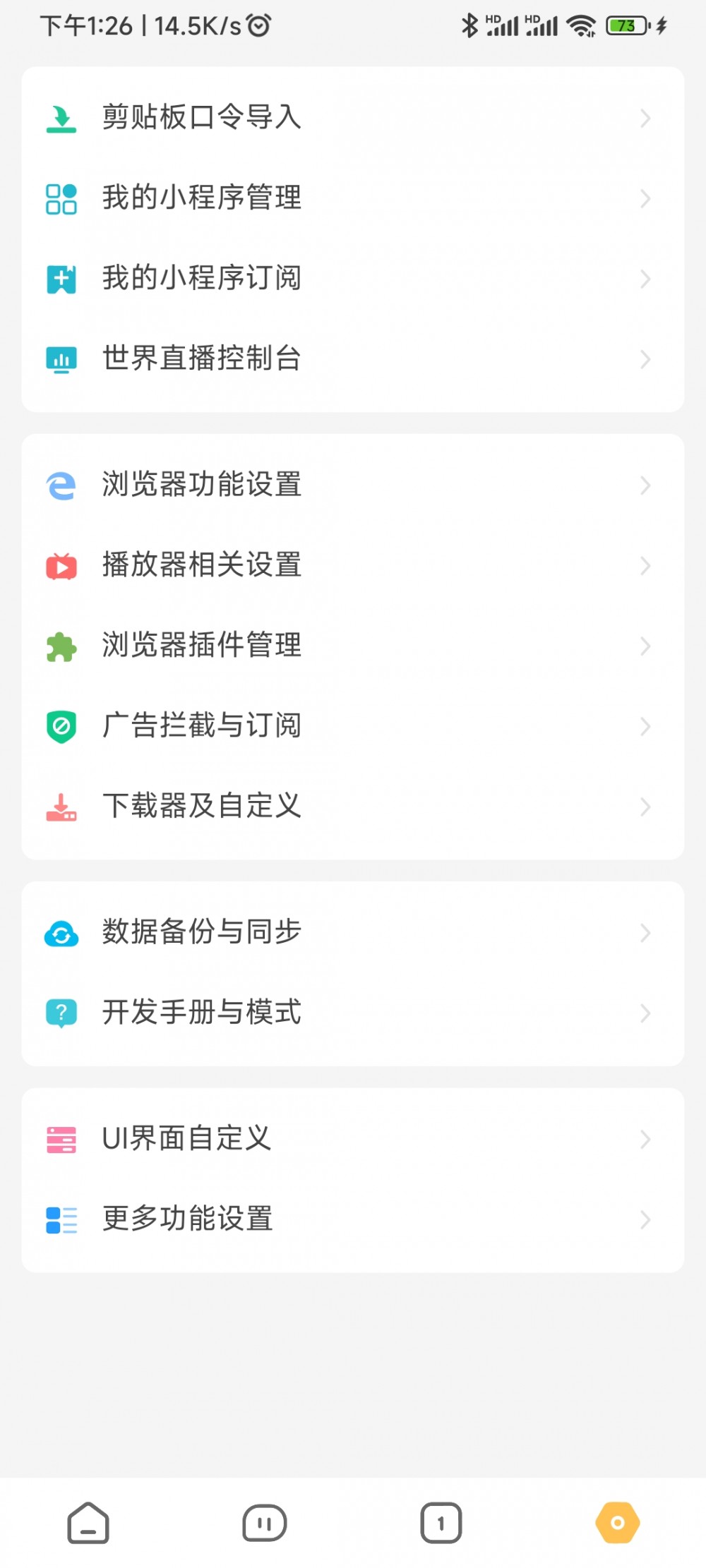Tap the red download icon for 下载器及自定义
The height and width of the screenshot is (1568, 706).
tap(61, 807)
